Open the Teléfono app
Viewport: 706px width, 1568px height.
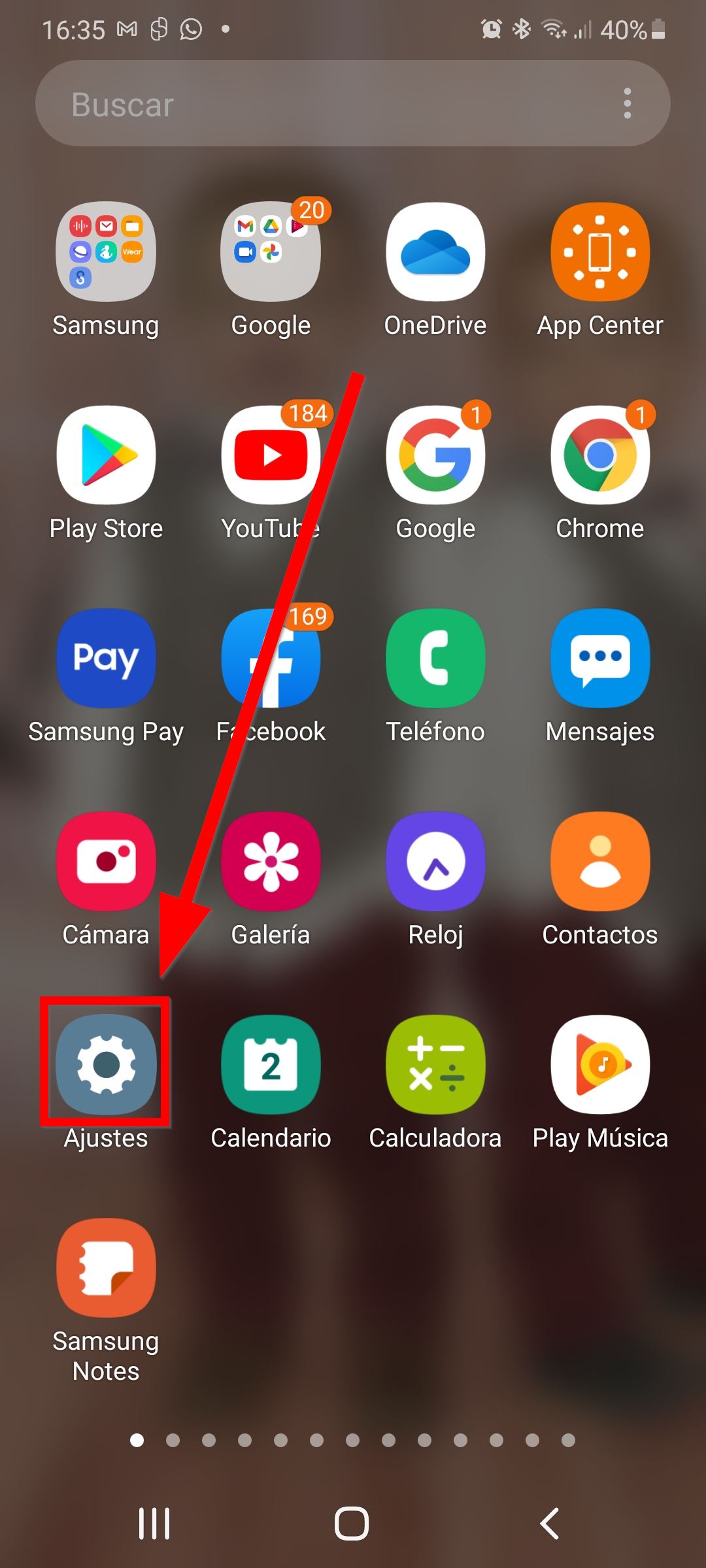(x=435, y=659)
